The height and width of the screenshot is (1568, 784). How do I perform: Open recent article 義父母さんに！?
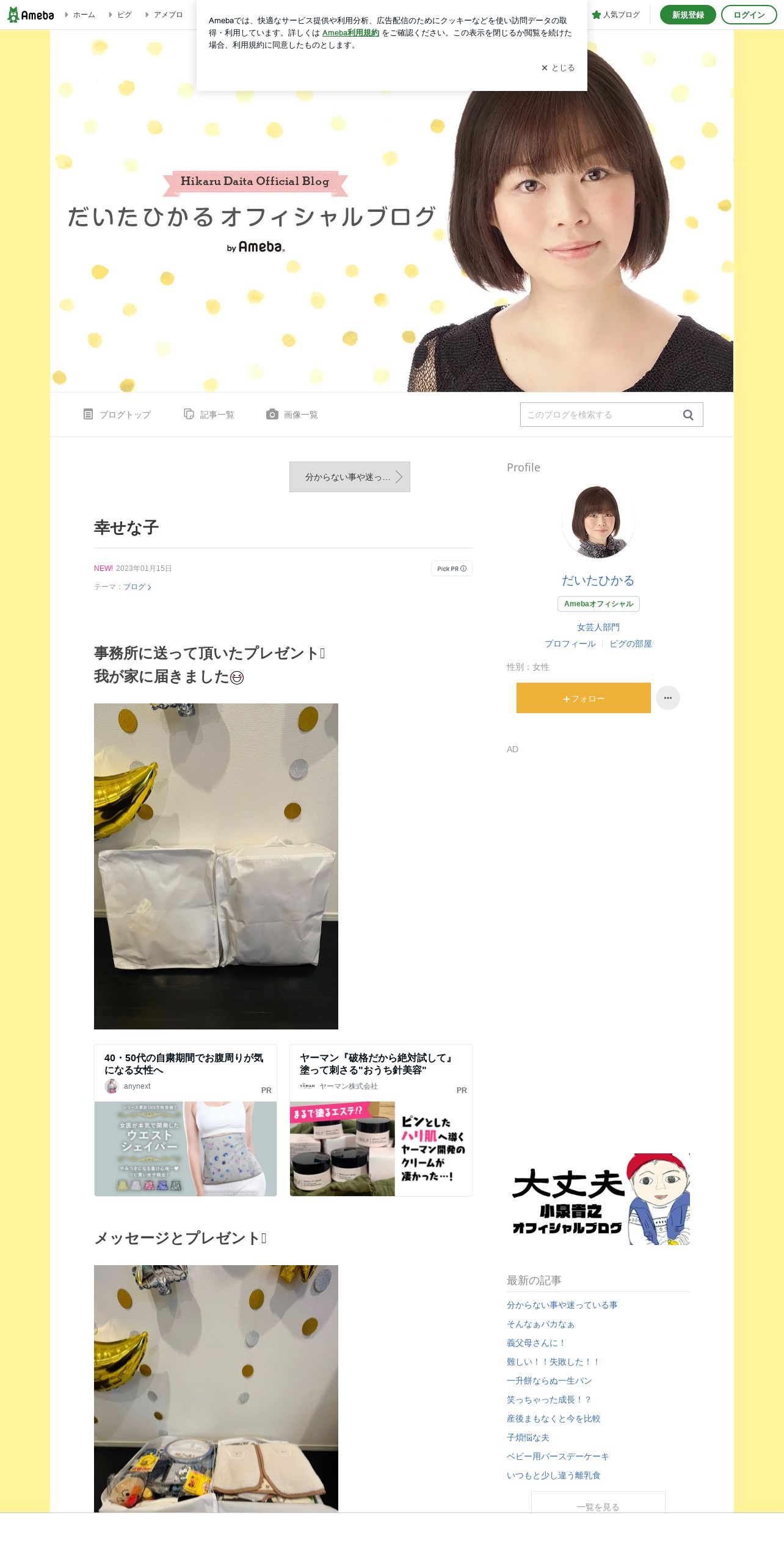[x=536, y=1343]
